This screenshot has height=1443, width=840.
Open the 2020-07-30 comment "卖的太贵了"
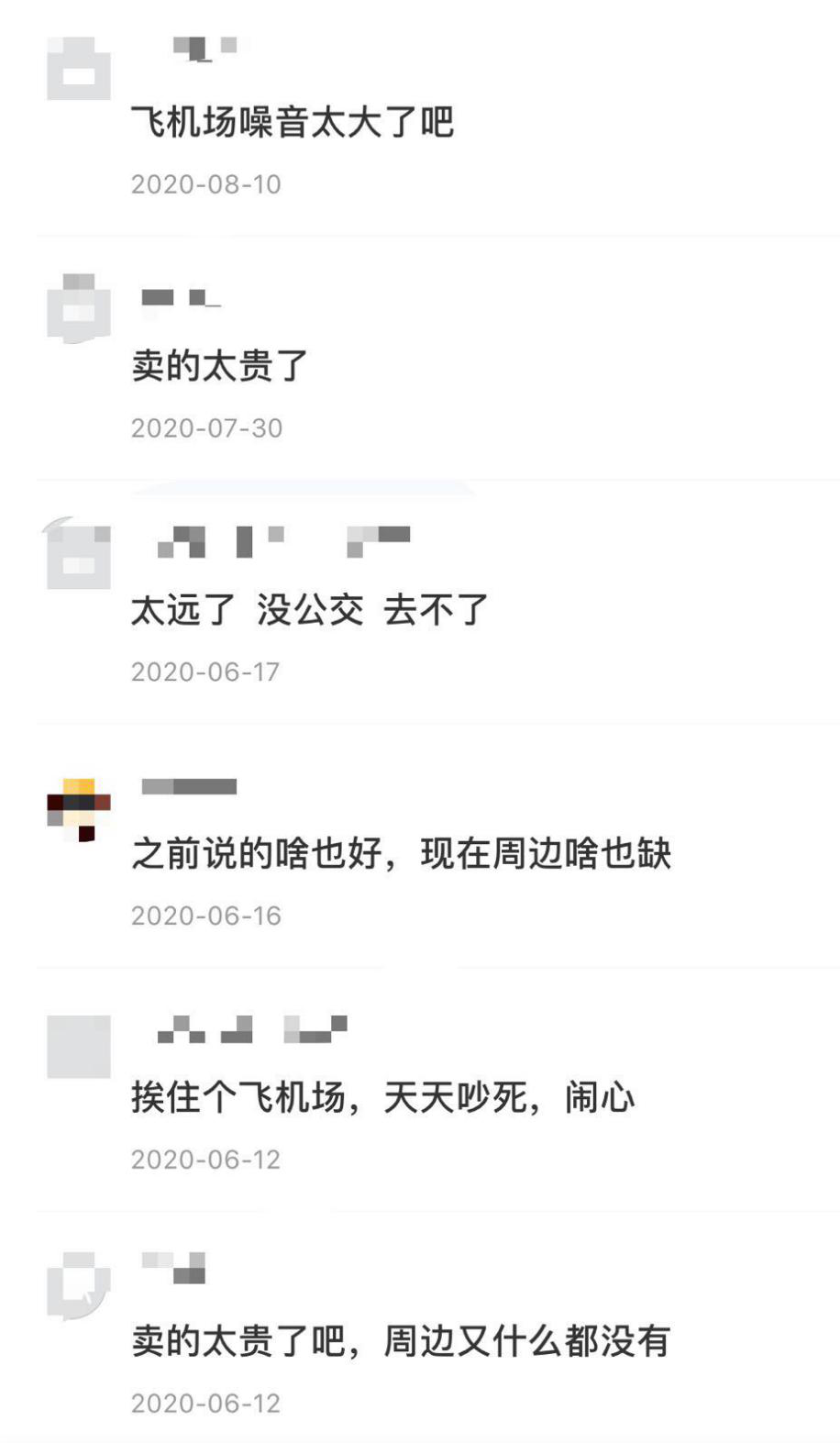(x=219, y=366)
